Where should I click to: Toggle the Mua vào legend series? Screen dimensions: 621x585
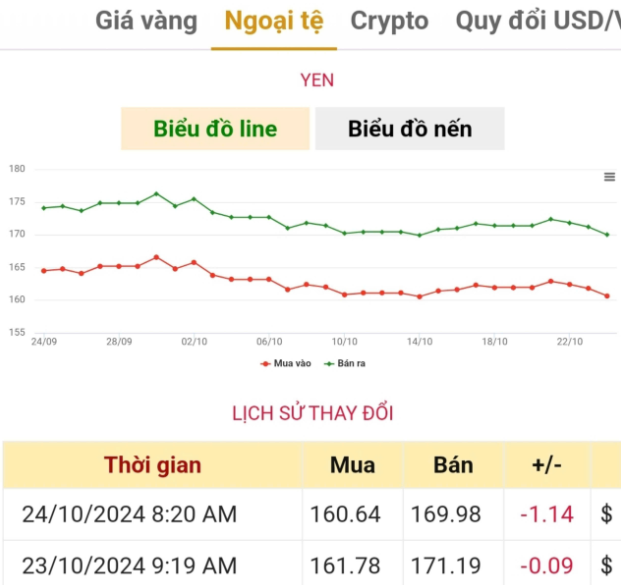284,364
